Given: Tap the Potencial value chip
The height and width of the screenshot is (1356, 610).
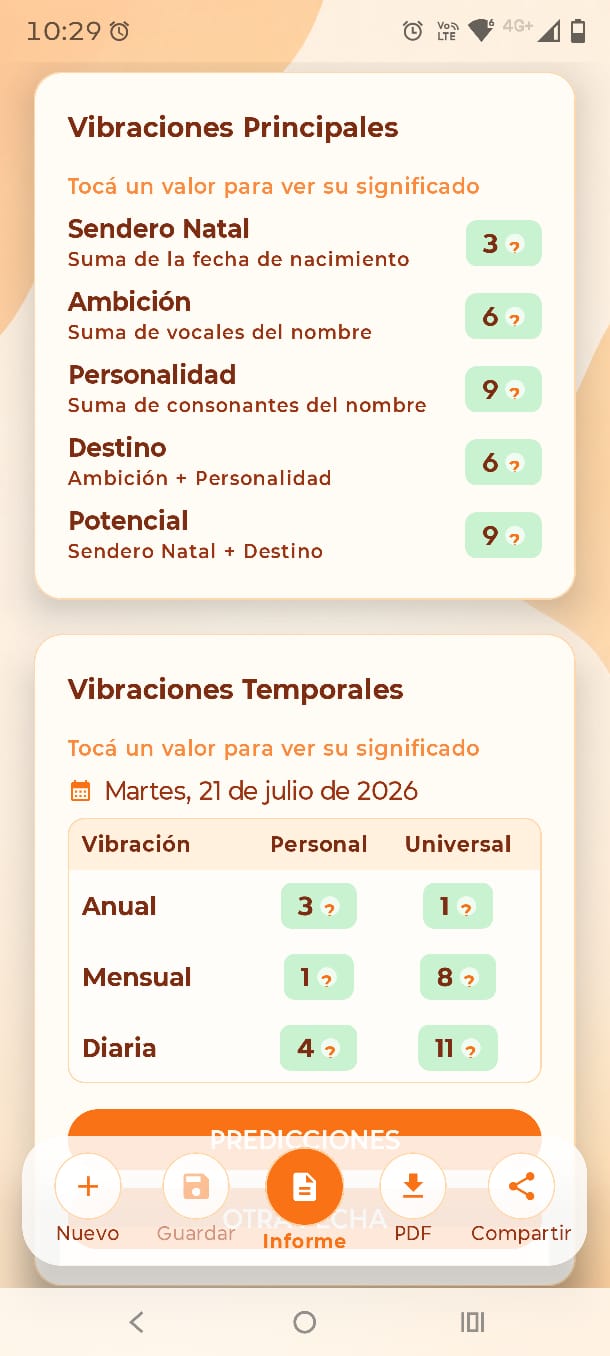Looking at the screenshot, I should point(504,535).
